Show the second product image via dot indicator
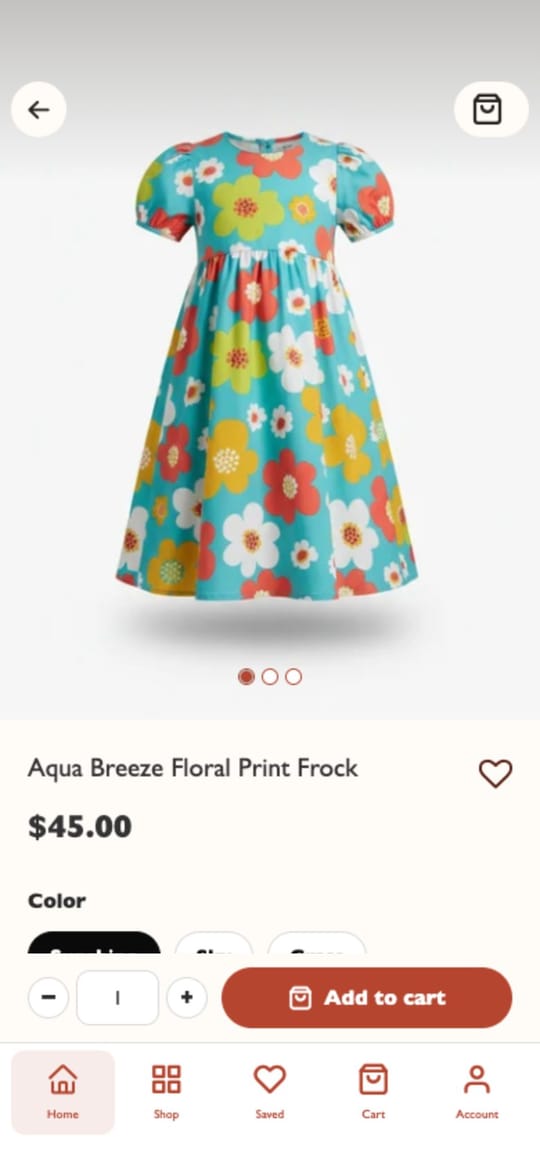Screen dimensions: 540x1168 coord(270,676)
